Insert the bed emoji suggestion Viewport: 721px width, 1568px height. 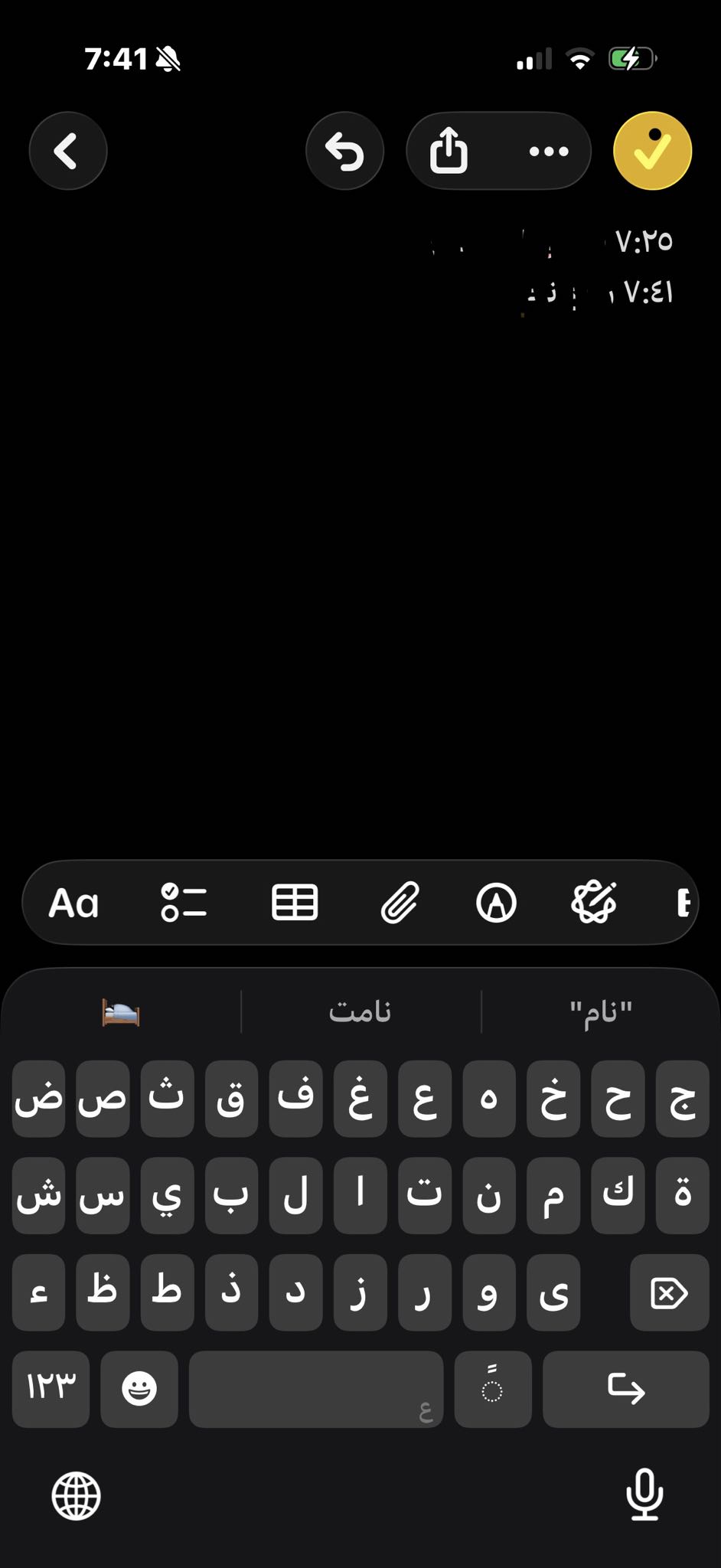click(121, 1012)
